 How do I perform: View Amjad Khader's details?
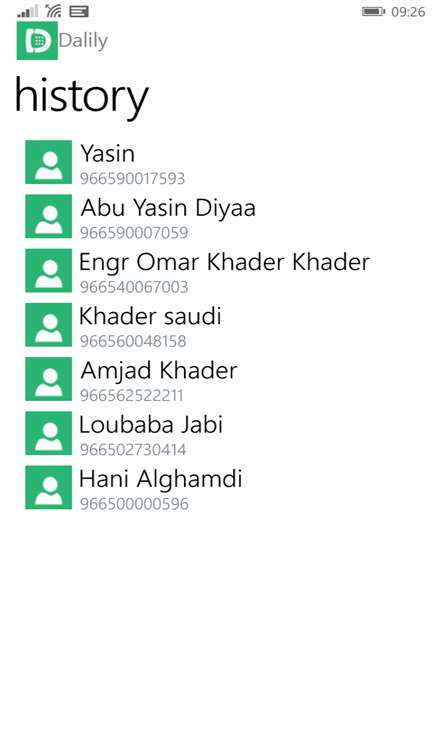pos(221,379)
